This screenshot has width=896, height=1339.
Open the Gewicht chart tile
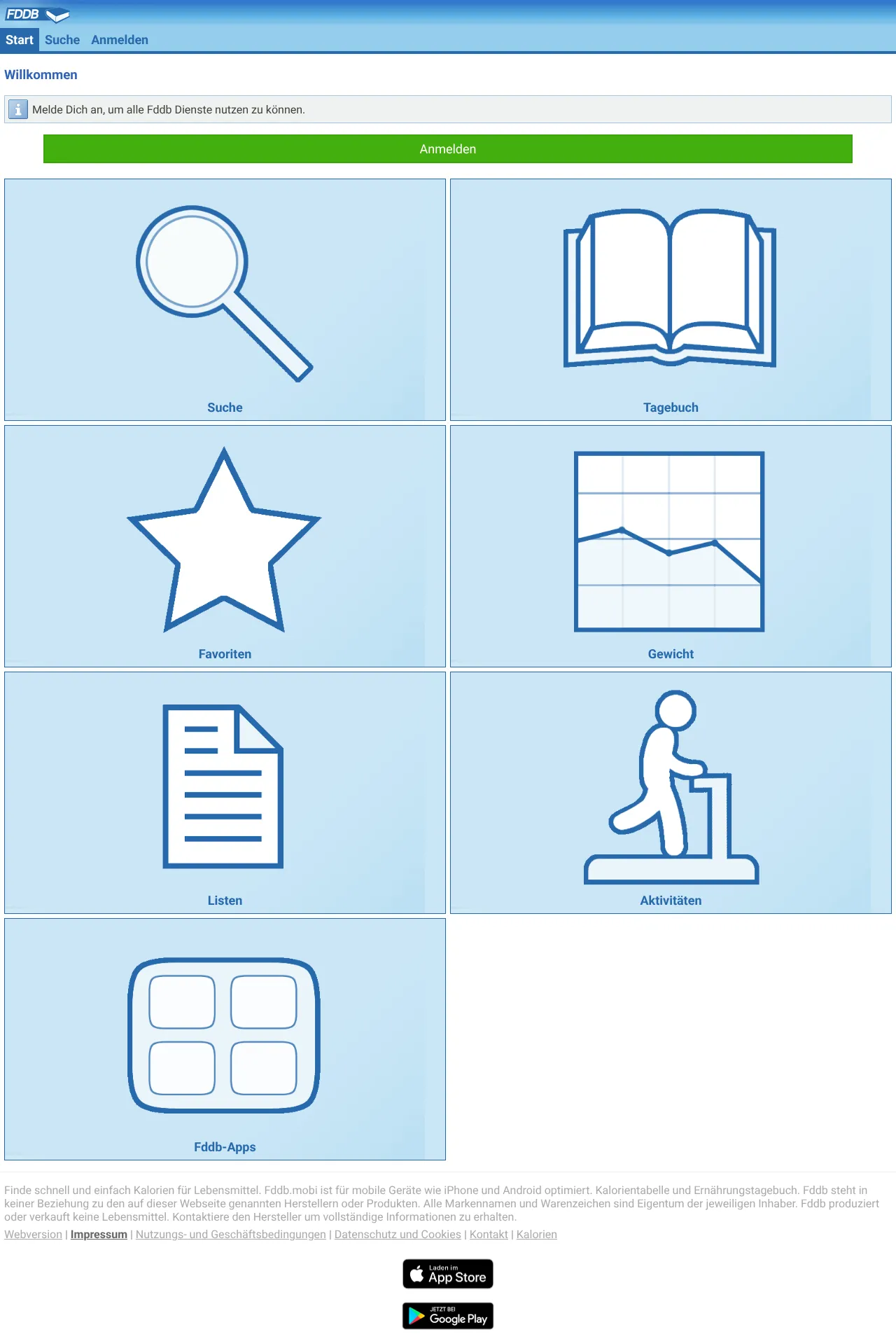tap(671, 546)
